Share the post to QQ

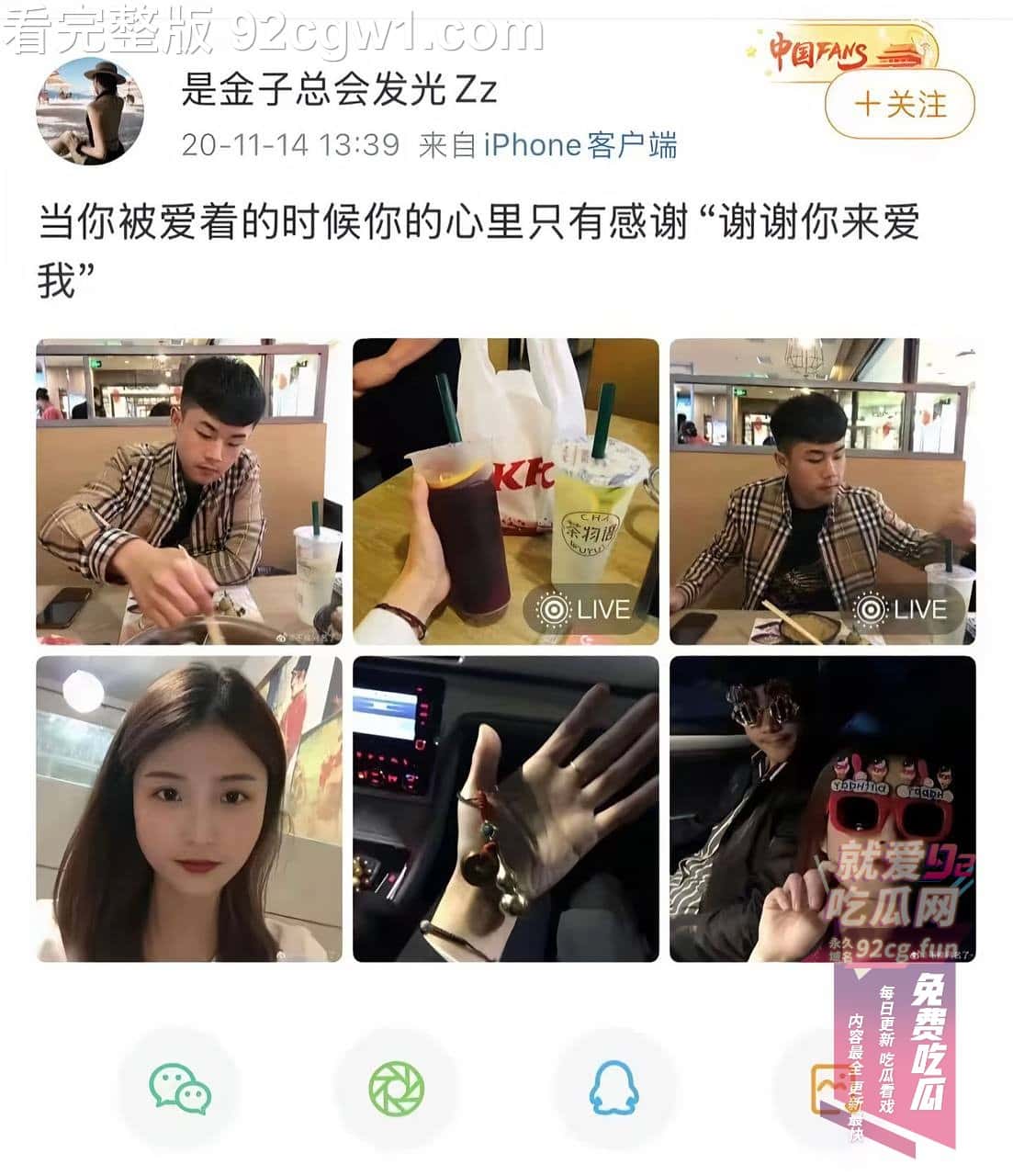(x=613, y=1089)
